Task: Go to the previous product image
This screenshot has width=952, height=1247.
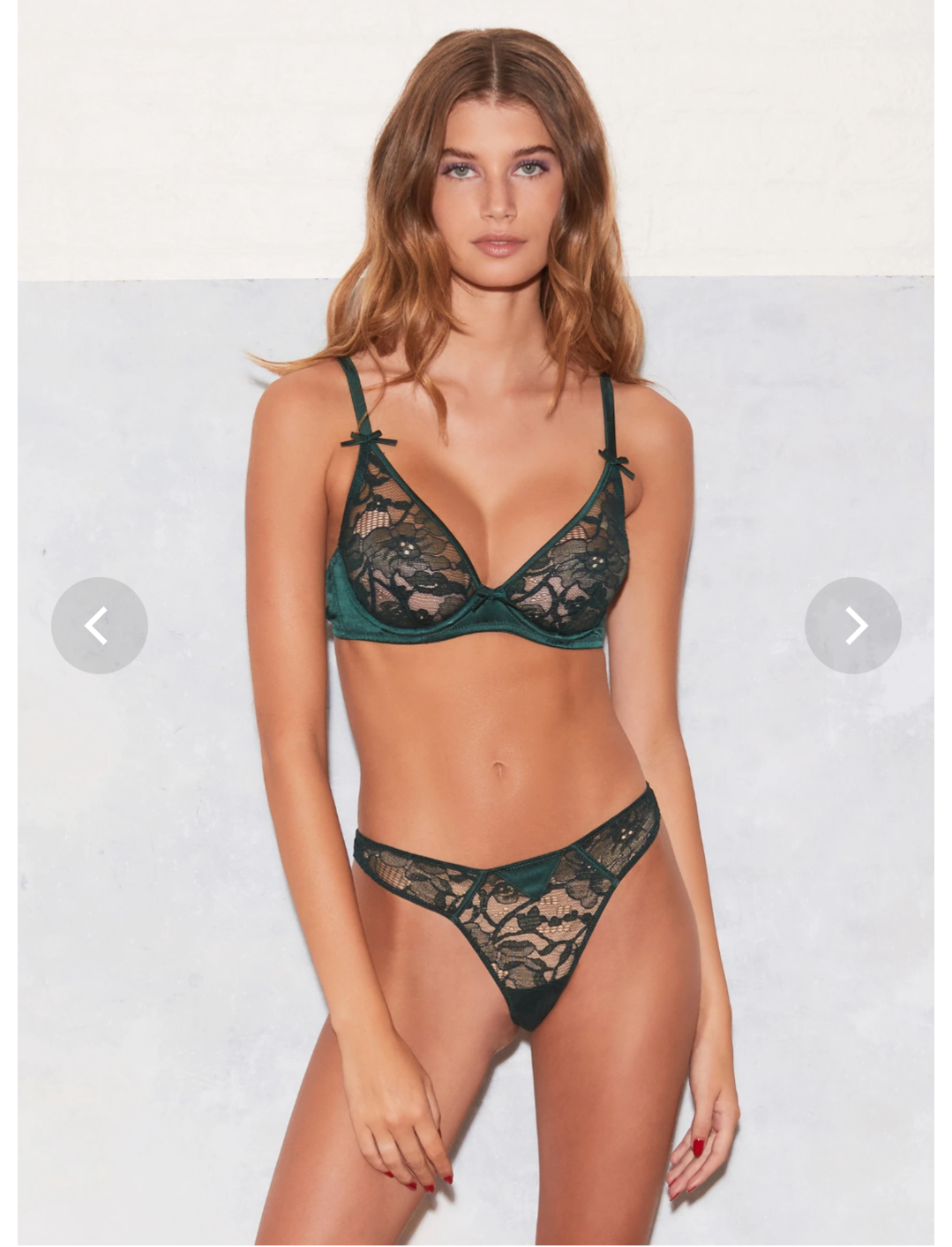Action: 99,626
